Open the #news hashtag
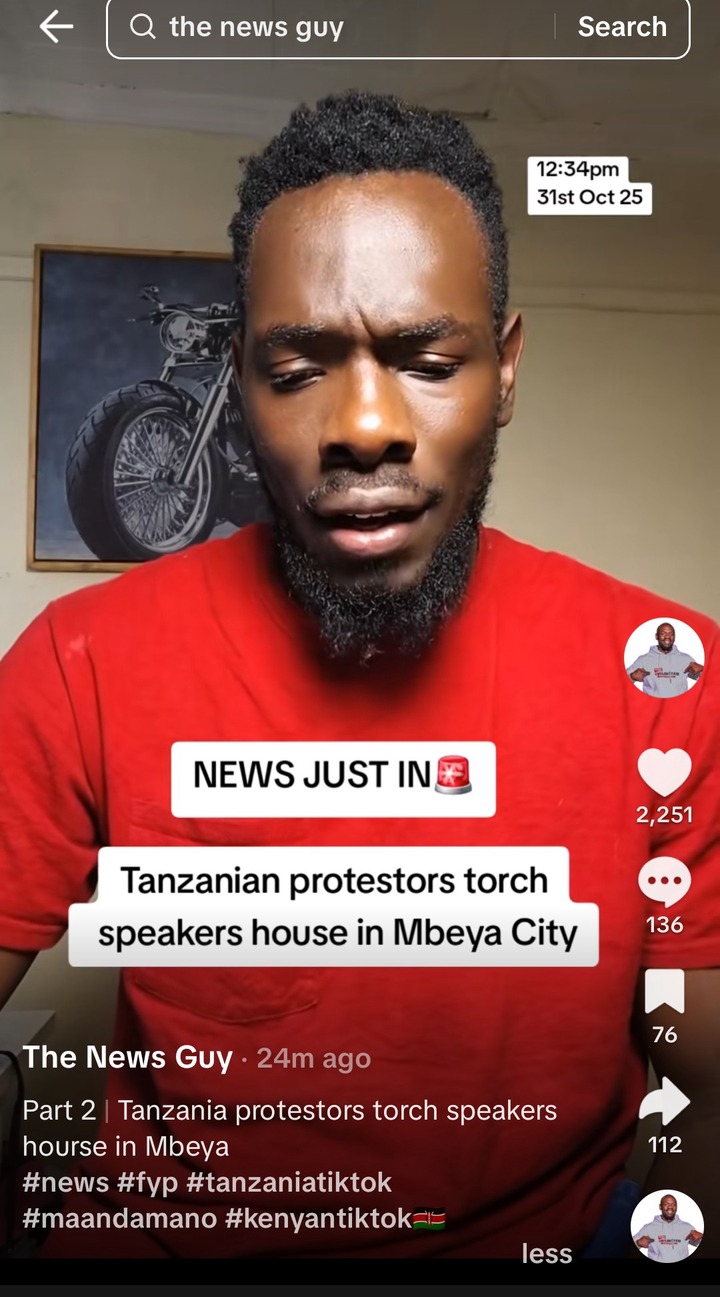Viewport: 720px width, 1297px height. 65,1182
